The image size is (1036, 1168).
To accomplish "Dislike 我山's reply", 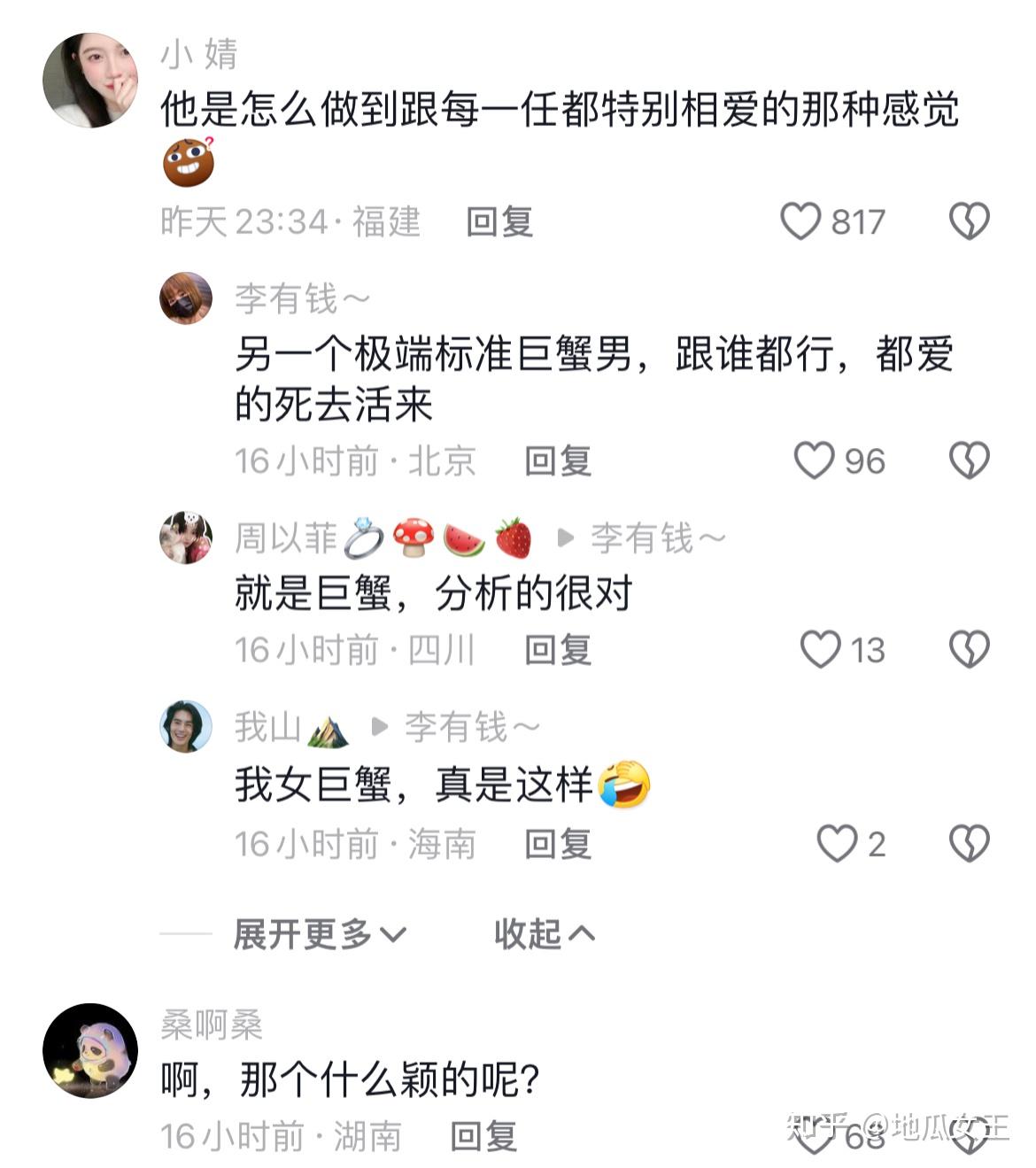I will point(970,843).
